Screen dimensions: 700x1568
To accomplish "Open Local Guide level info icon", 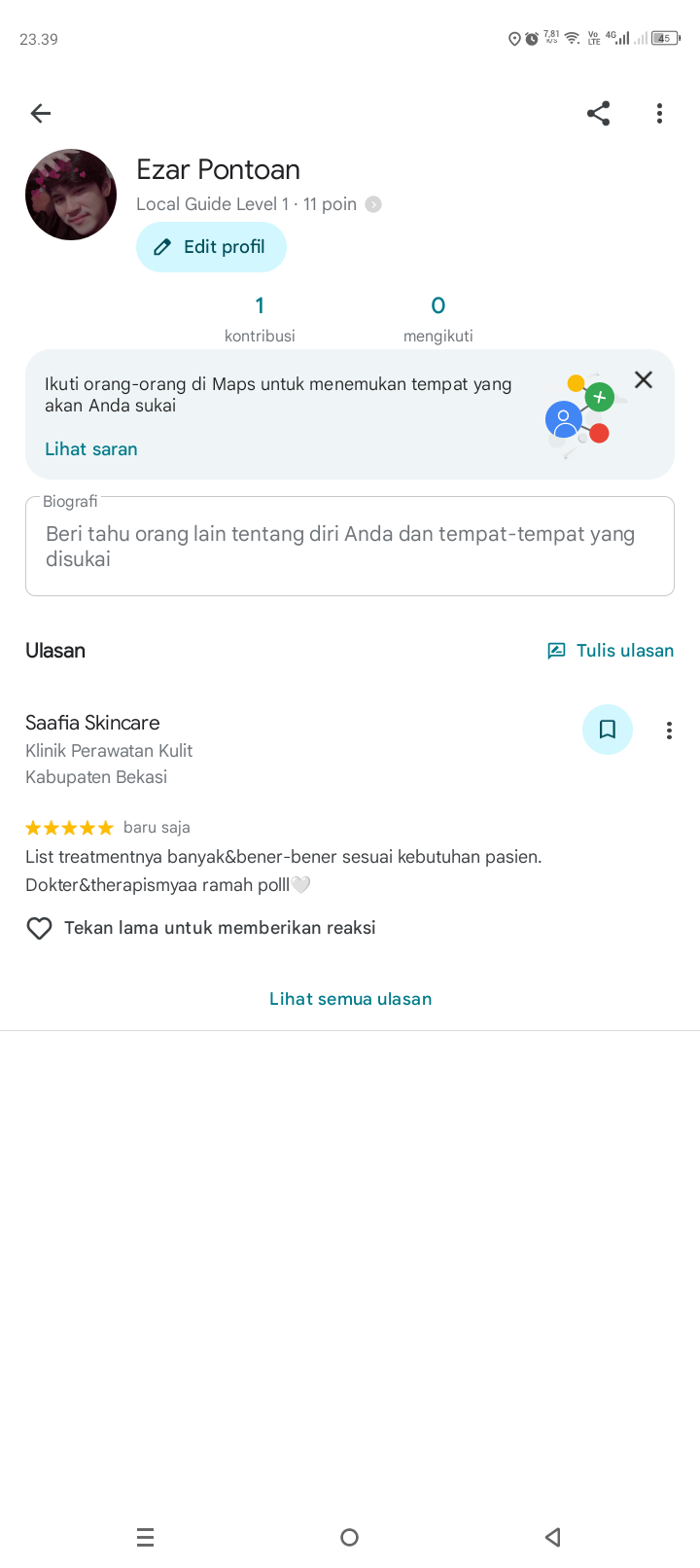I will pos(373,204).
